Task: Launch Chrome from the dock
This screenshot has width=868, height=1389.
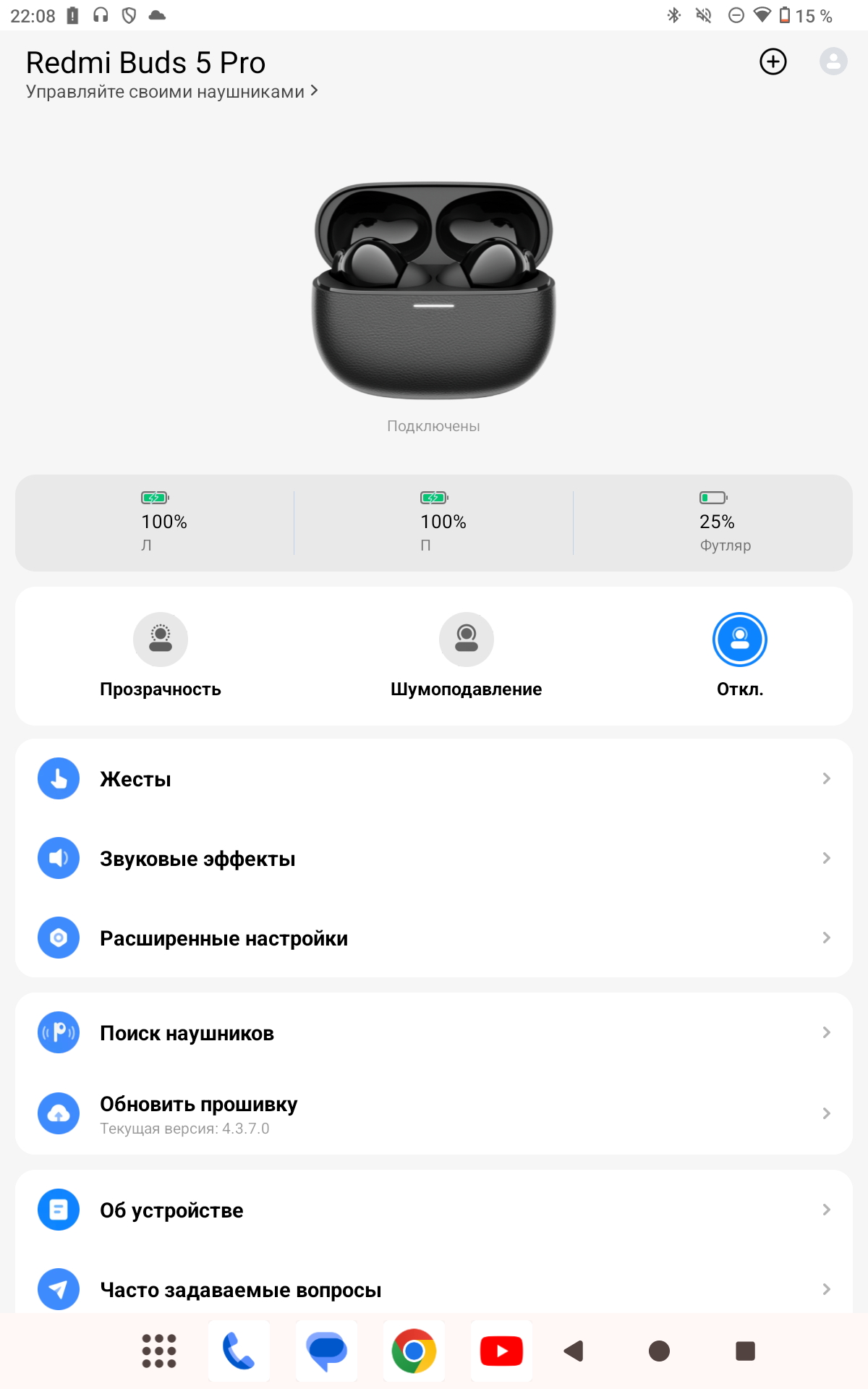Action: click(414, 1351)
